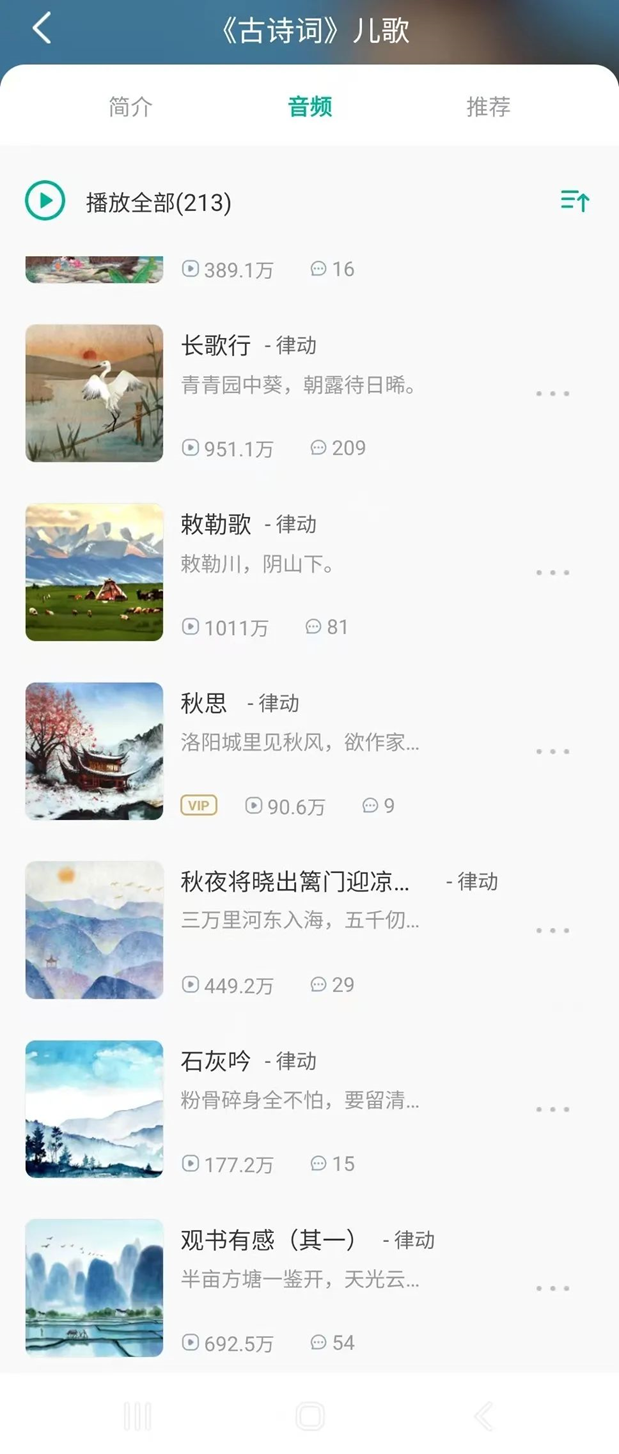The width and height of the screenshot is (619, 1454).
Task: Open the VIP song 秋思
Action: 204,704
